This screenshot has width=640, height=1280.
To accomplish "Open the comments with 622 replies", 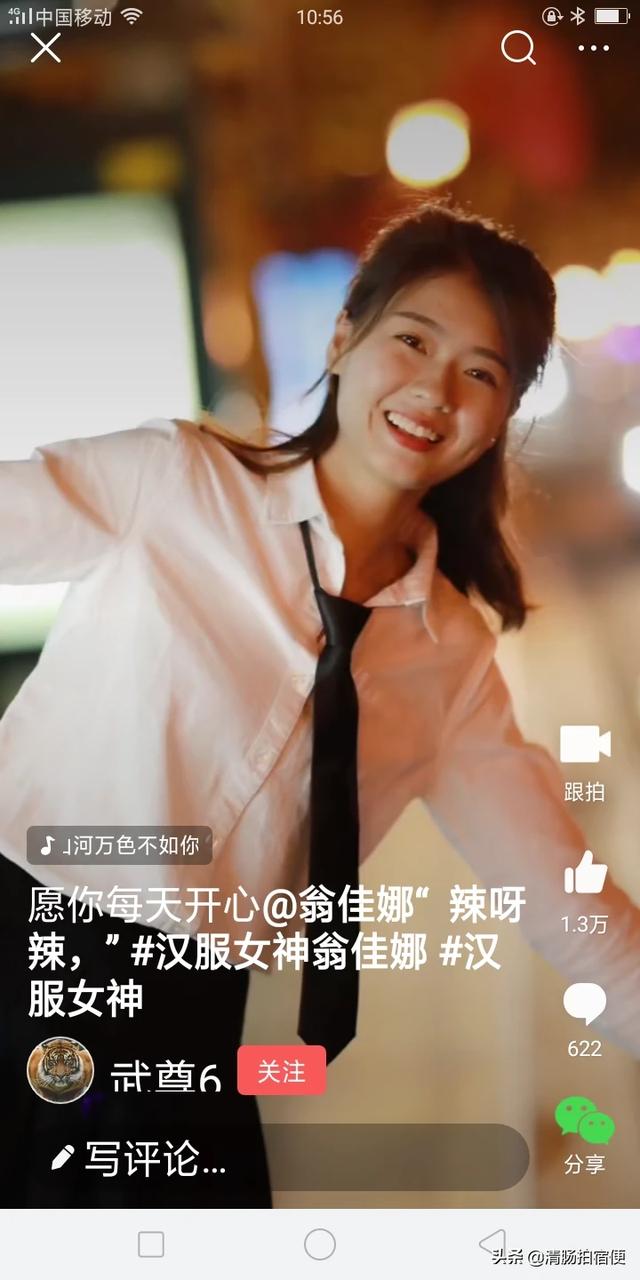I will point(584,1005).
